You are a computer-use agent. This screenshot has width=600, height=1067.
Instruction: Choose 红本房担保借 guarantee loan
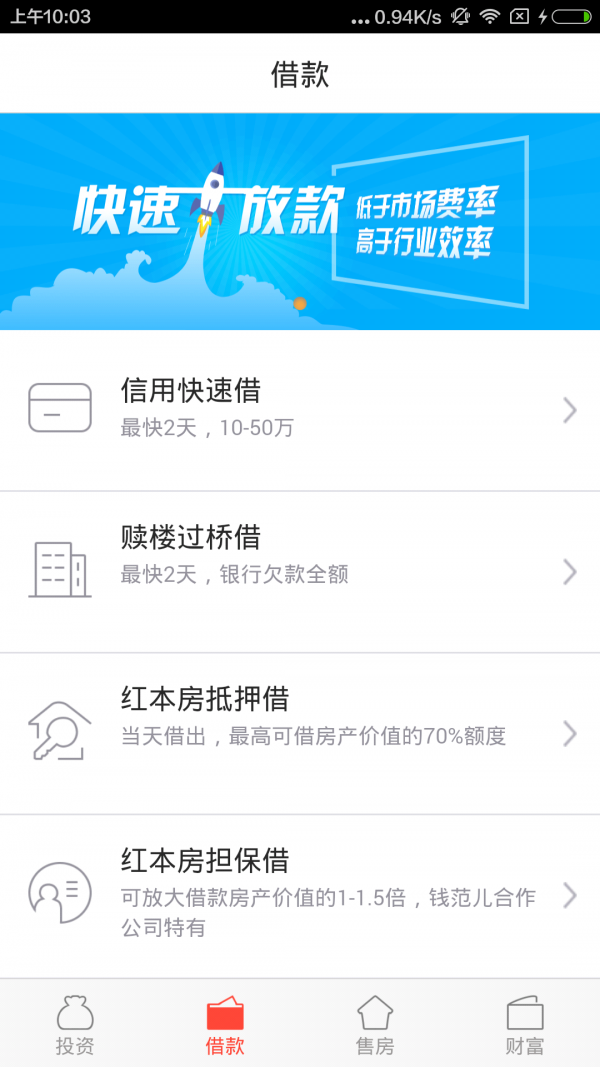tap(300, 896)
